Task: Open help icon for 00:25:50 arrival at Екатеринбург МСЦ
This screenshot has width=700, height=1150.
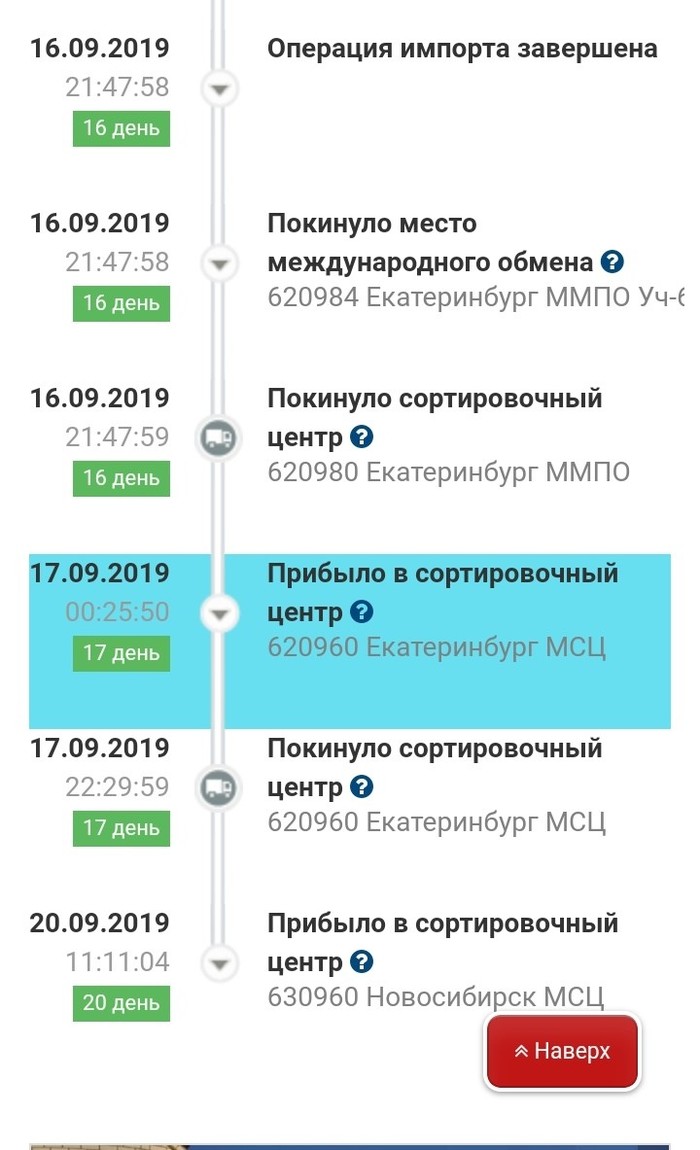Action: tap(362, 612)
